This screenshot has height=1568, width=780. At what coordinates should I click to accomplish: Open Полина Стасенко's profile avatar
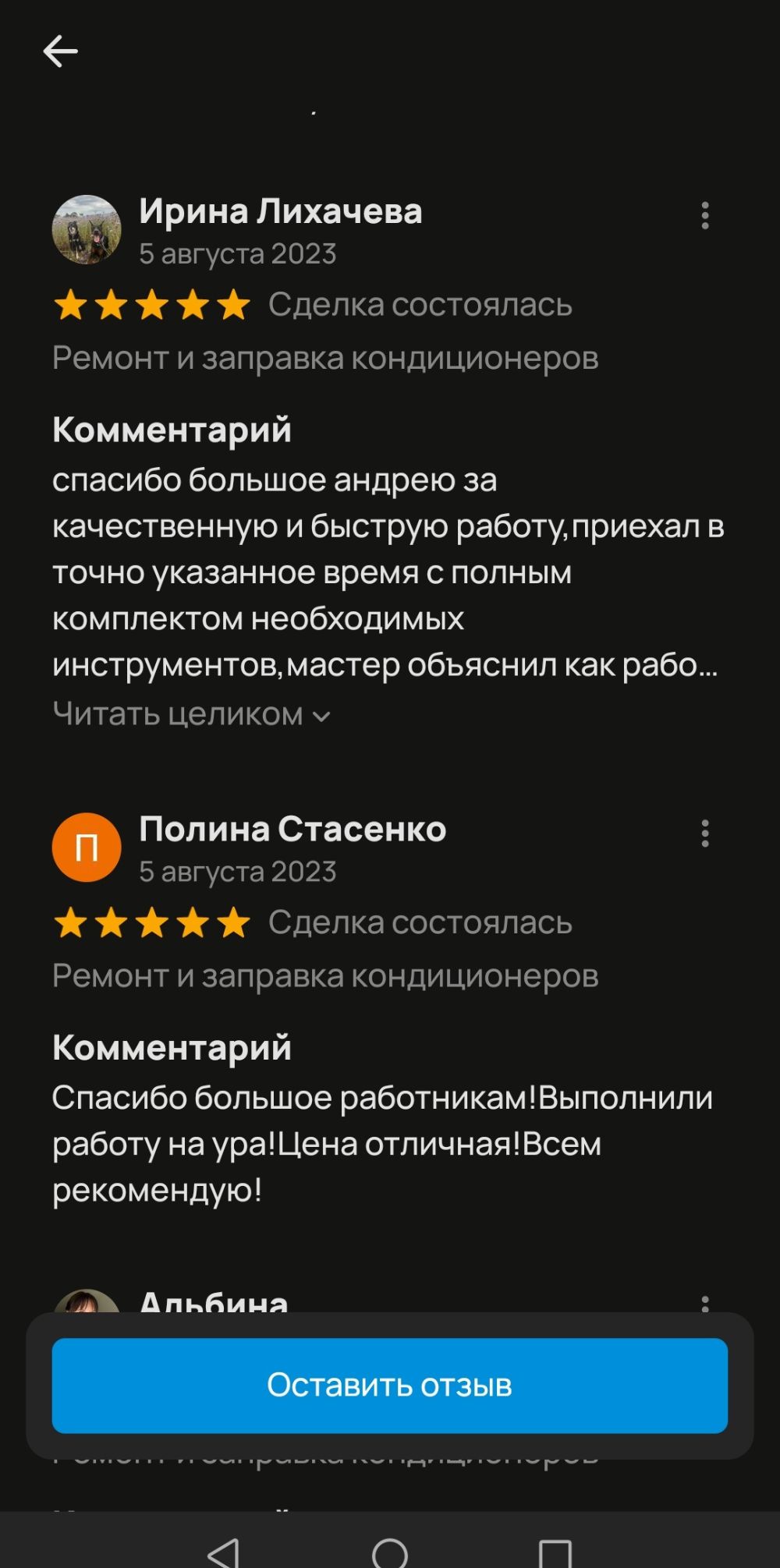pyautogui.click(x=87, y=848)
